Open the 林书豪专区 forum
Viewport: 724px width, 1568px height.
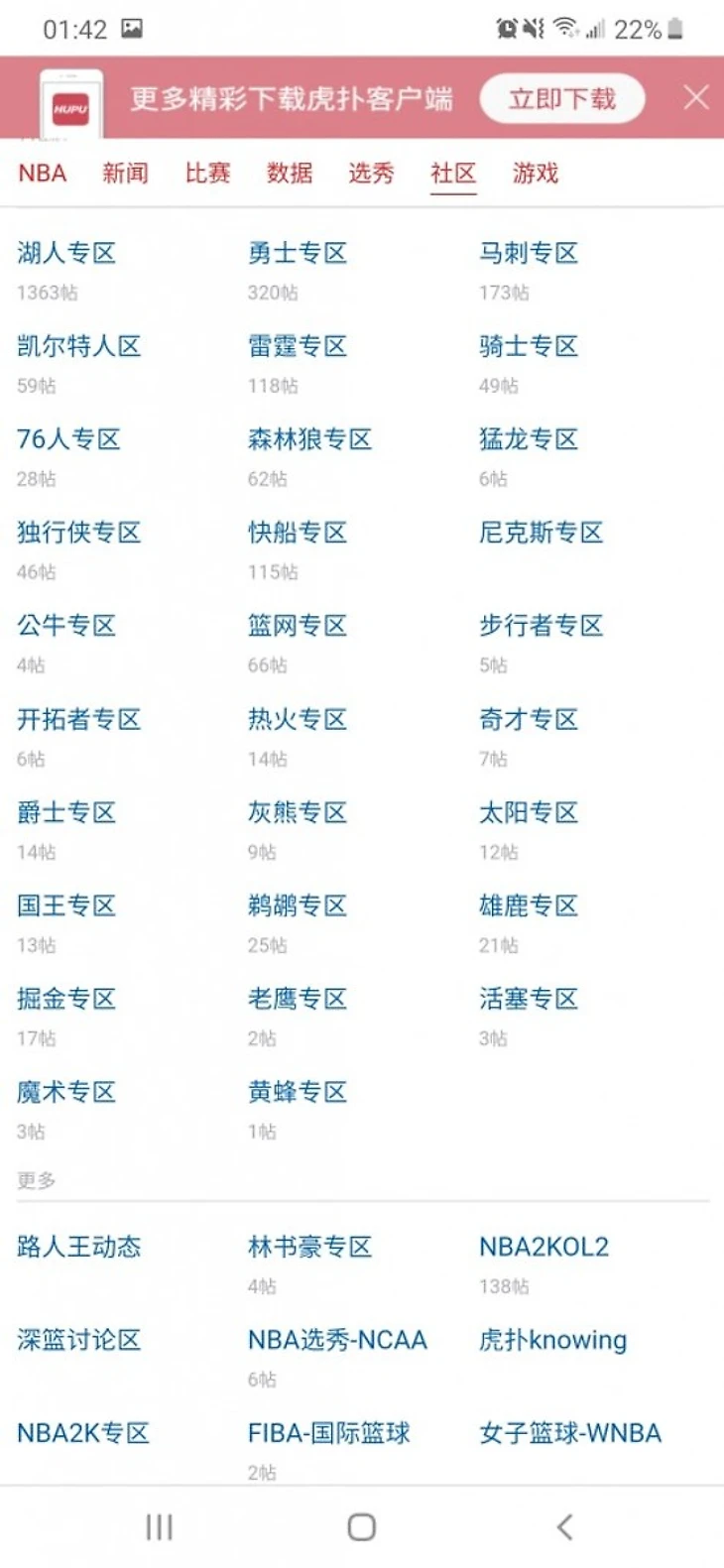309,1247
